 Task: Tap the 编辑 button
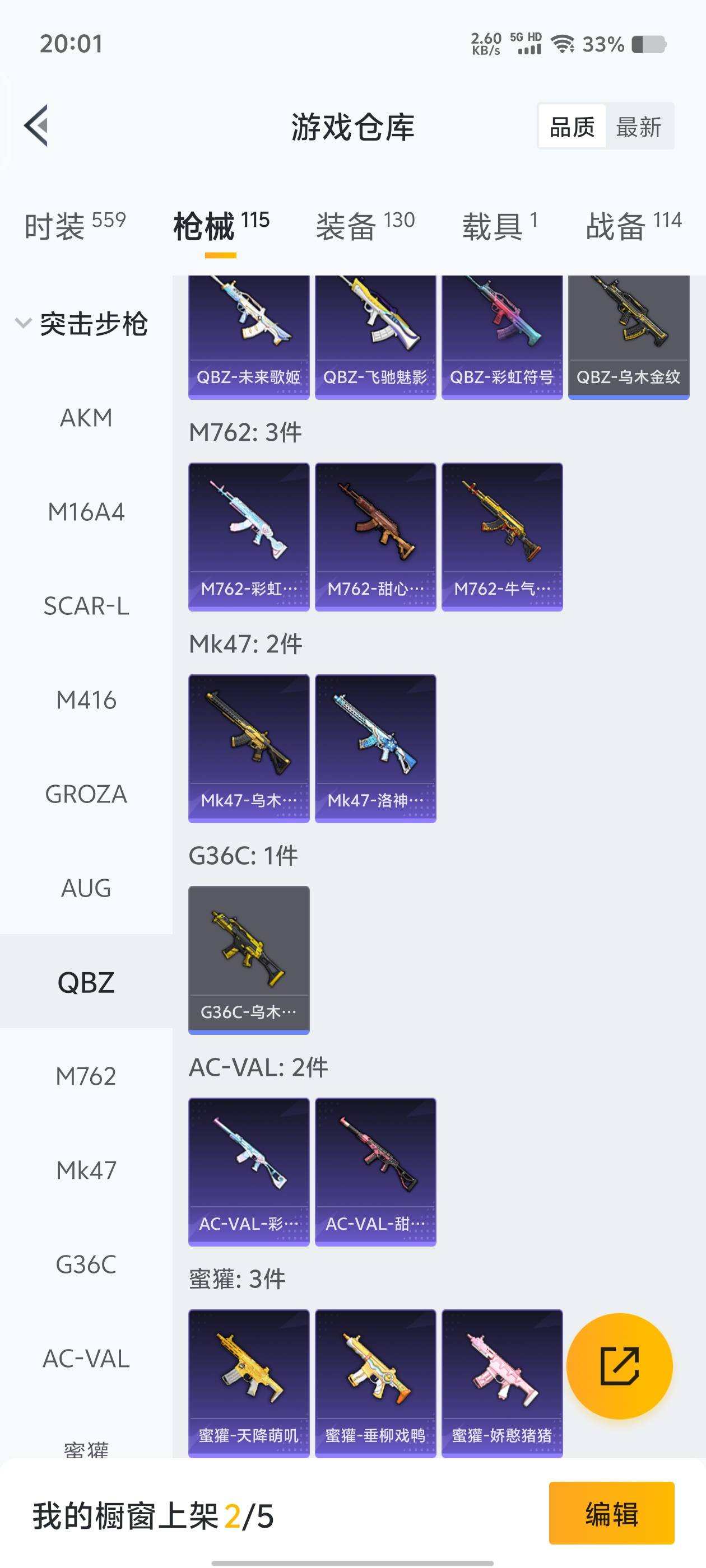(x=611, y=1514)
